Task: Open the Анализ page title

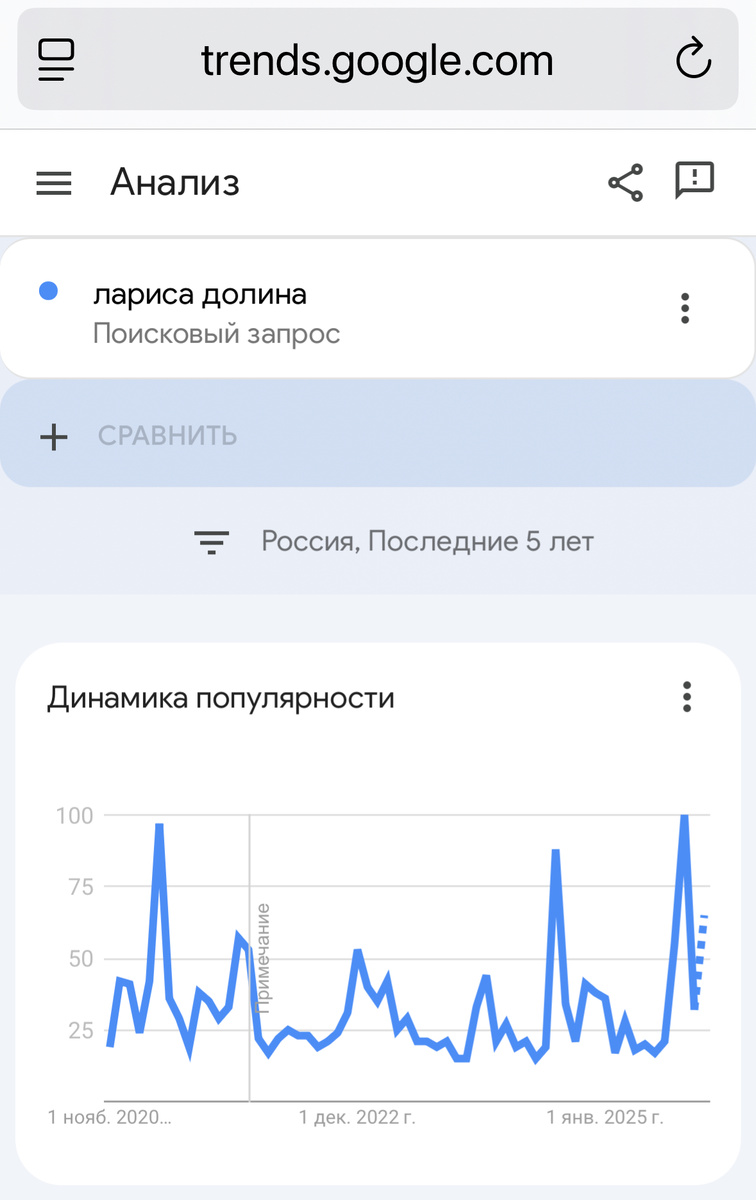Action: [176, 182]
